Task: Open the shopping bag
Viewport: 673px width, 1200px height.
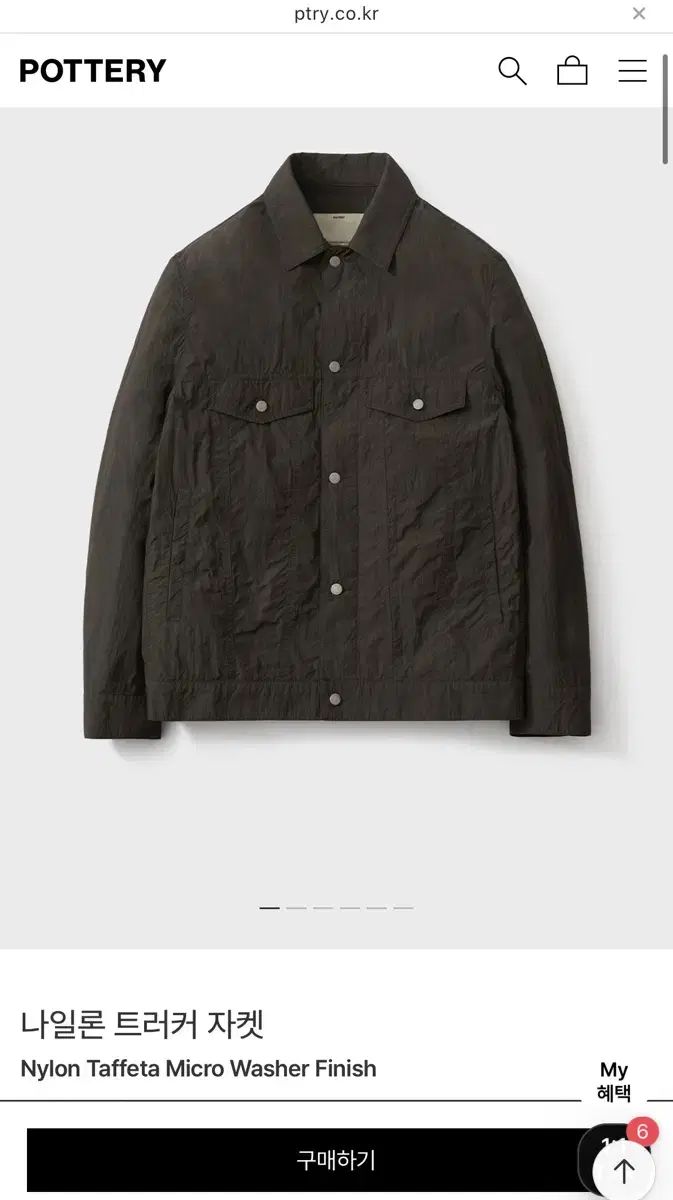Action: point(572,71)
